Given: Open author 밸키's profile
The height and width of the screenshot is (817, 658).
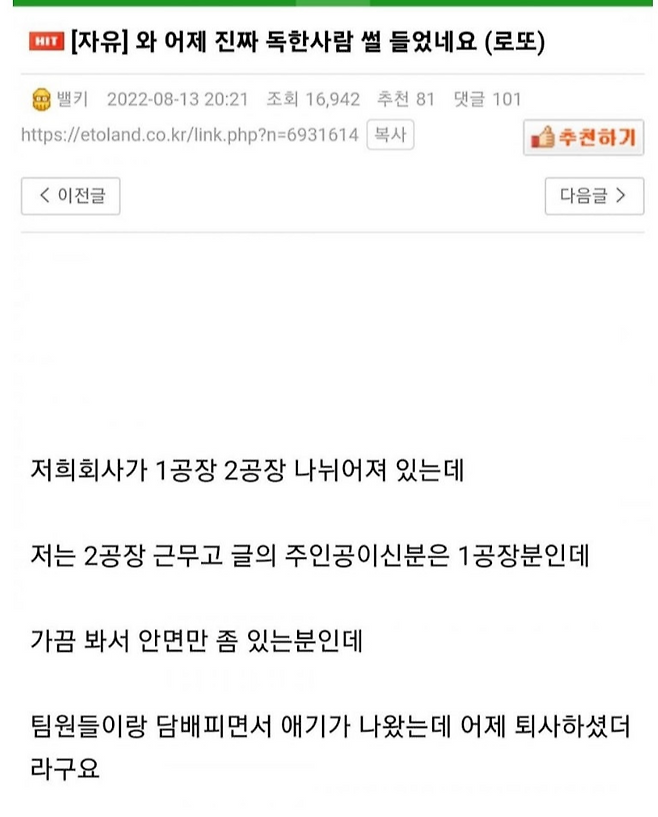Looking at the screenshot, I should tap(73, 99).
